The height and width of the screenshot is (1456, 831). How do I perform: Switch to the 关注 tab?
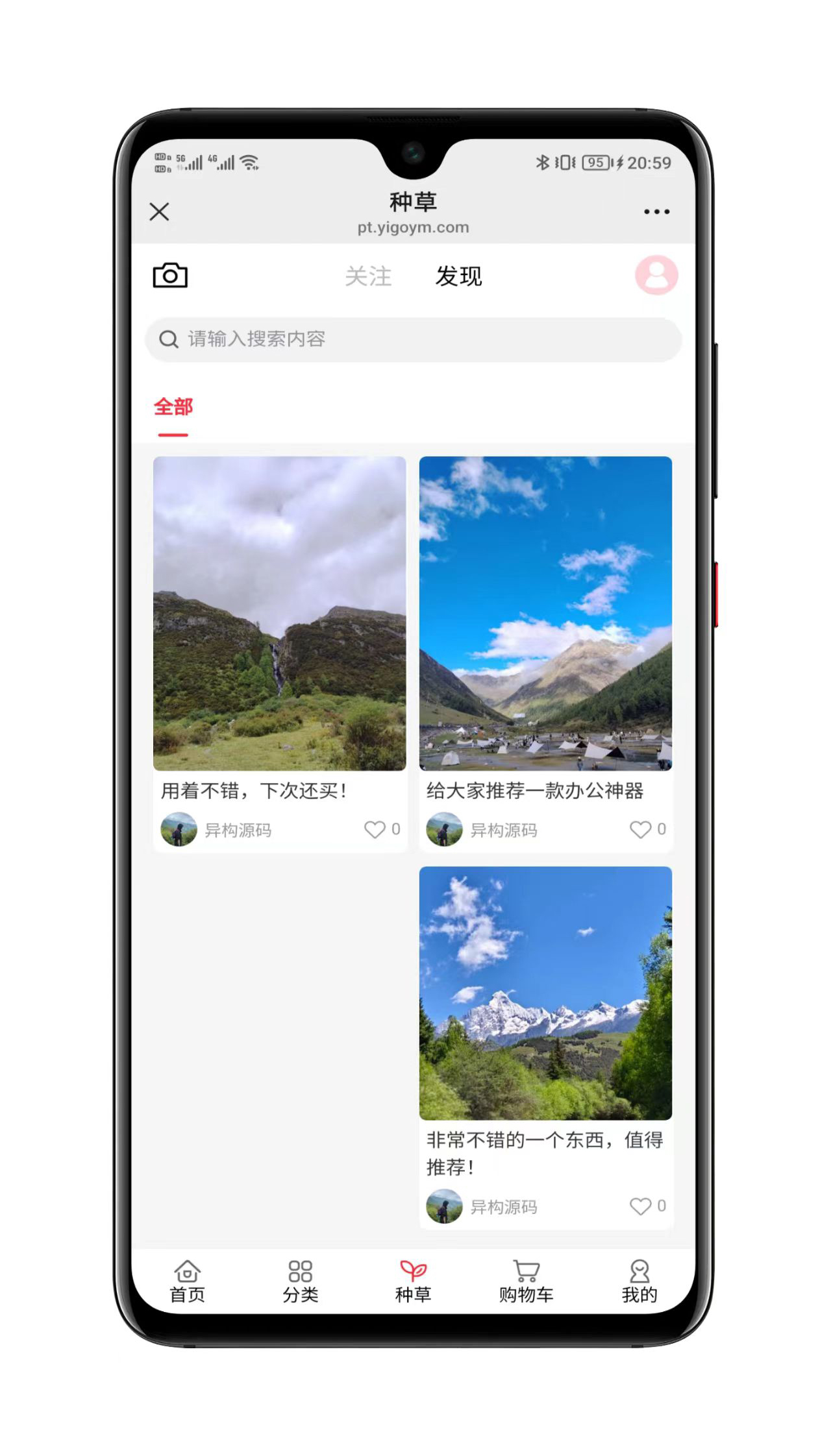coord(368,276)
